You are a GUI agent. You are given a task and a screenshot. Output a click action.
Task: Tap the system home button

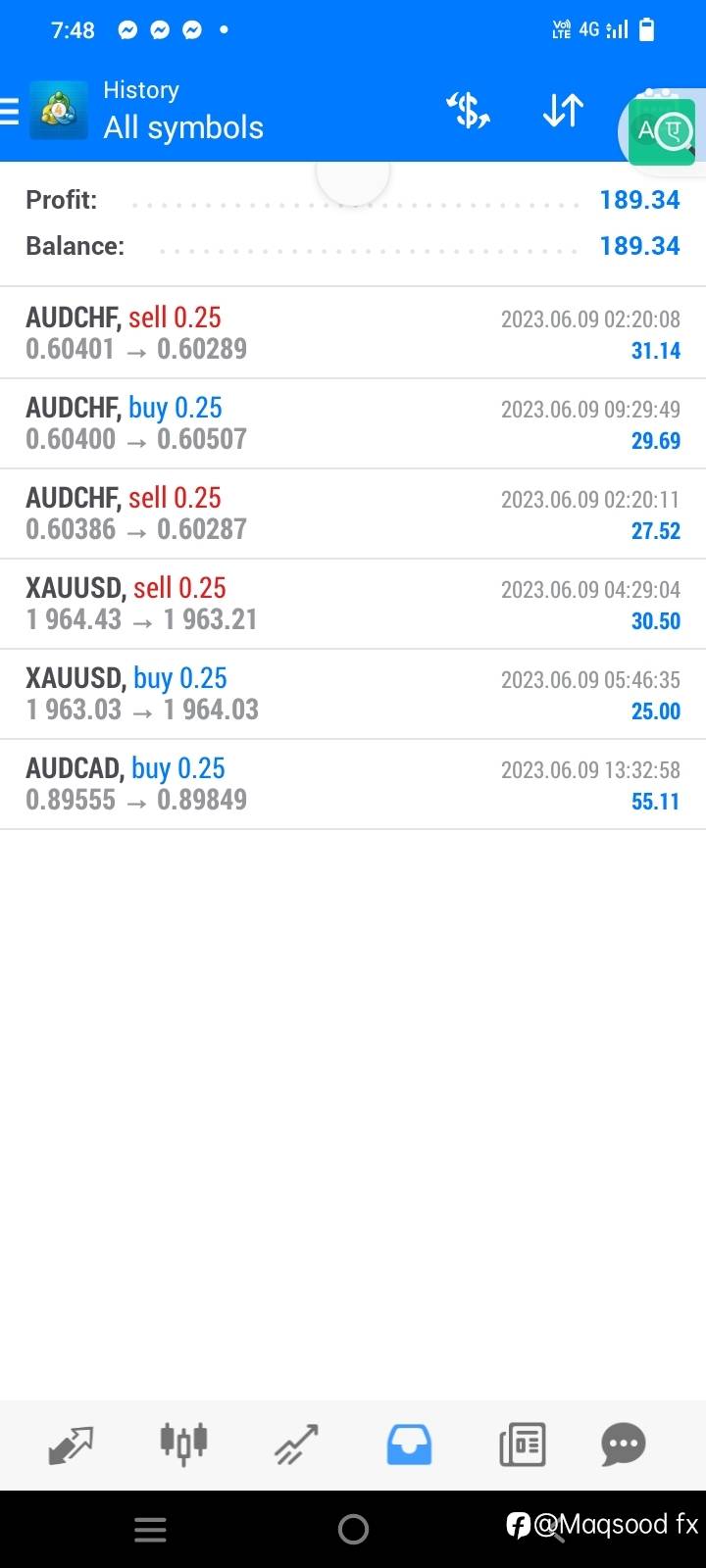[x=353, y=1529]
